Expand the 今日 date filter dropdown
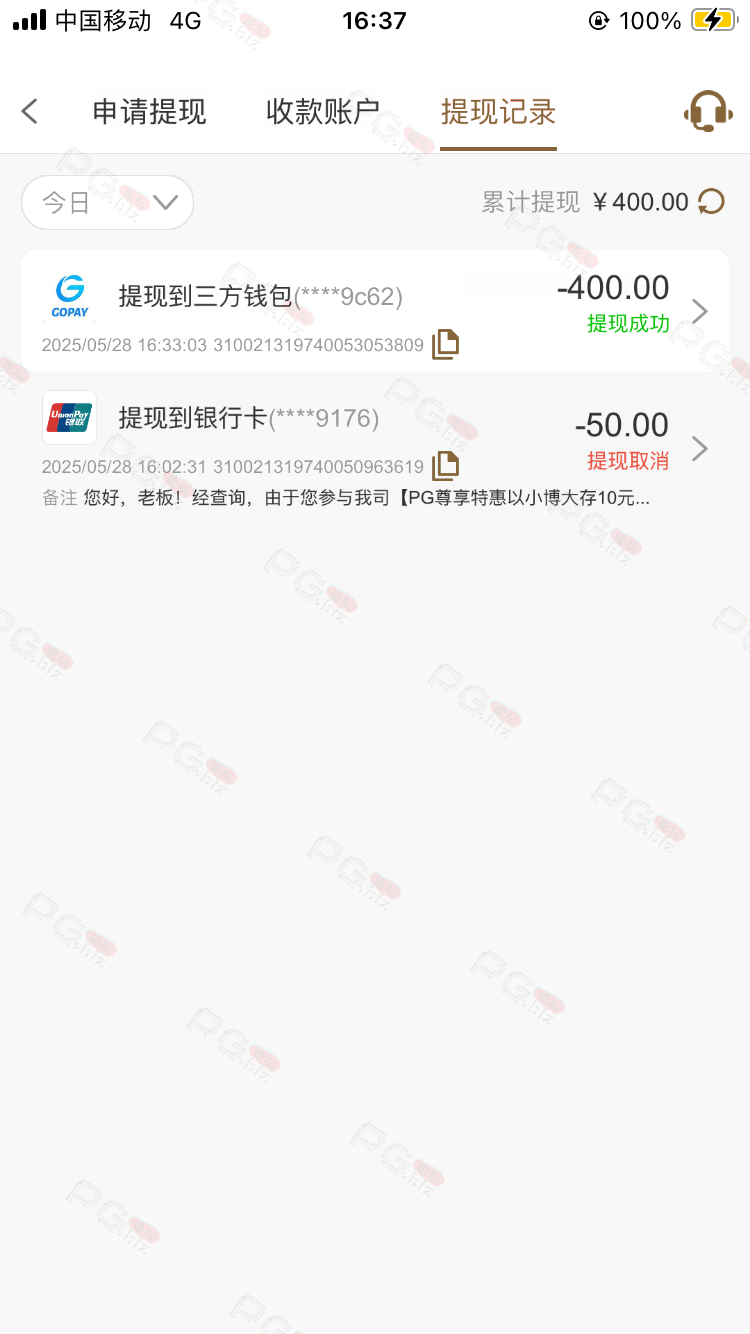 [108, 203]
